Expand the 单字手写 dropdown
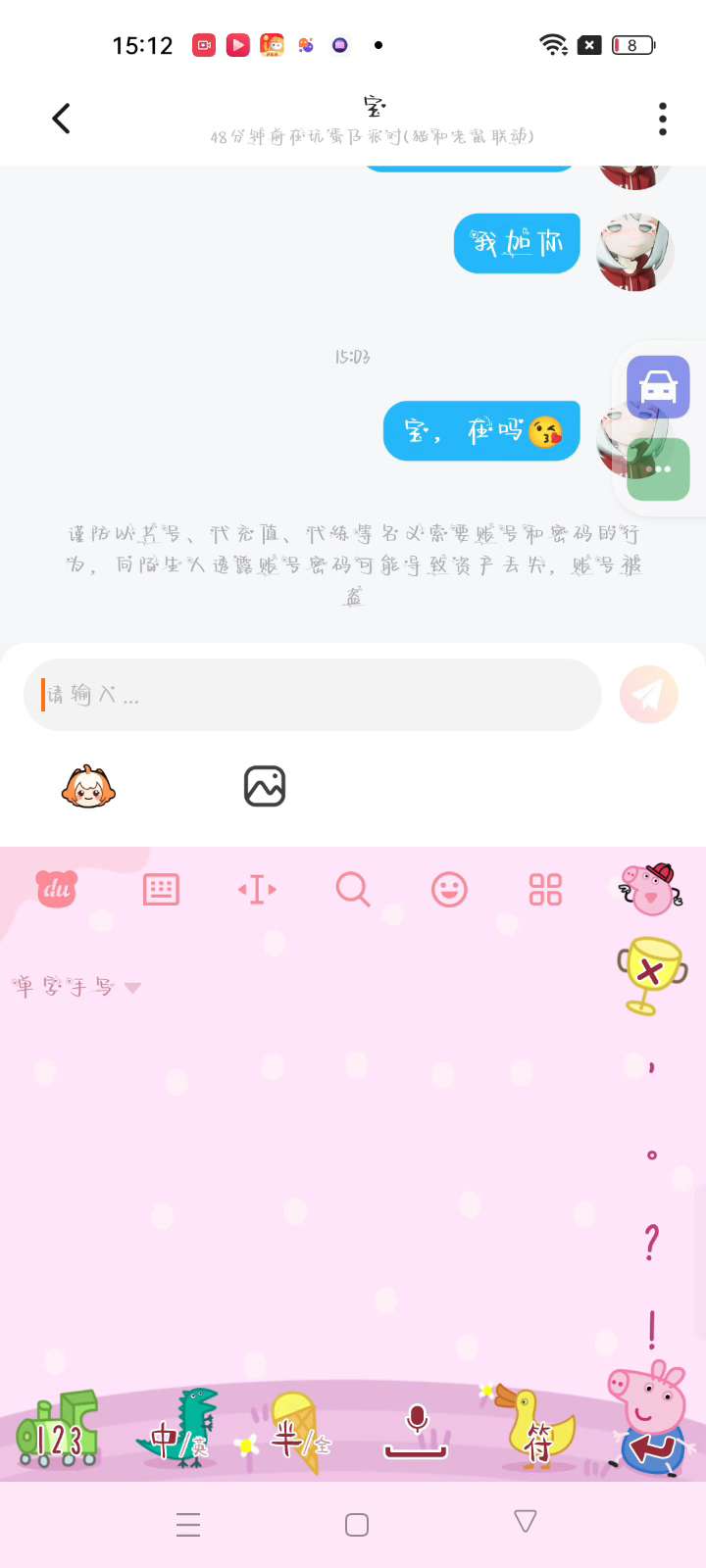Screen dimensions: 706x1568 (x=76, y=987)
